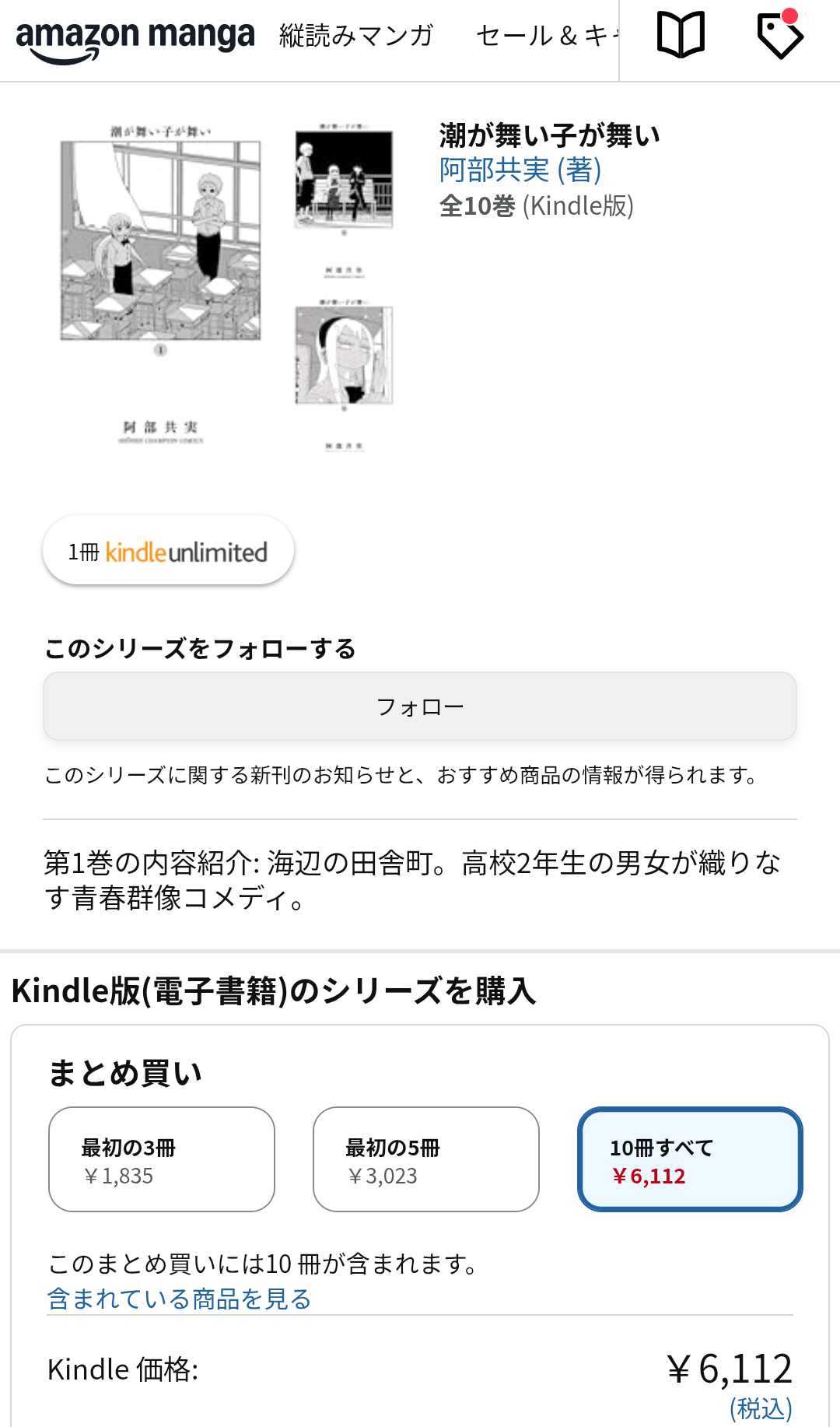Open the price tag deals icon
840x1427 pixels.
coord(779,36)
